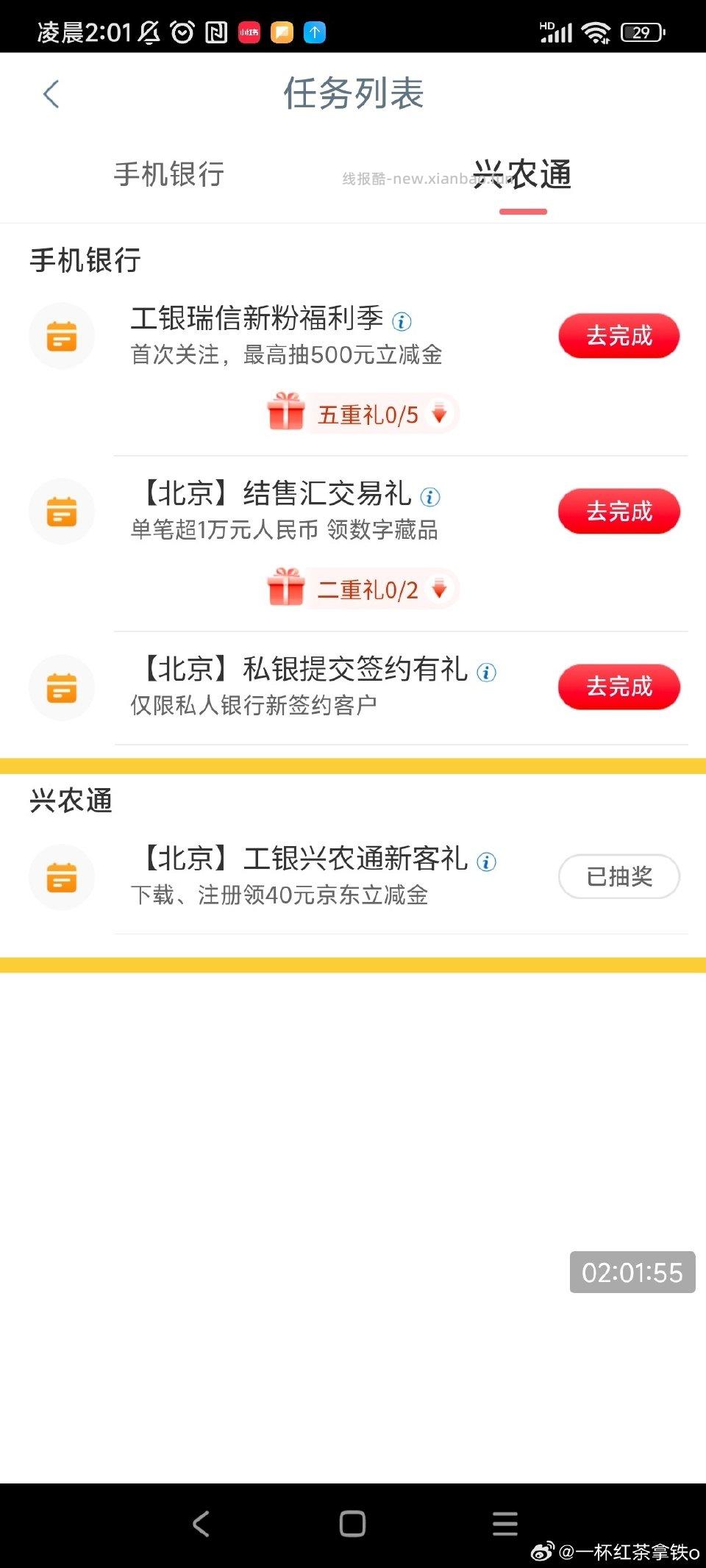Viewport: 706px width, 1568px height.
Task: Tap the gift icon on 二重礼0/2
Action: (x=287, y=587)
